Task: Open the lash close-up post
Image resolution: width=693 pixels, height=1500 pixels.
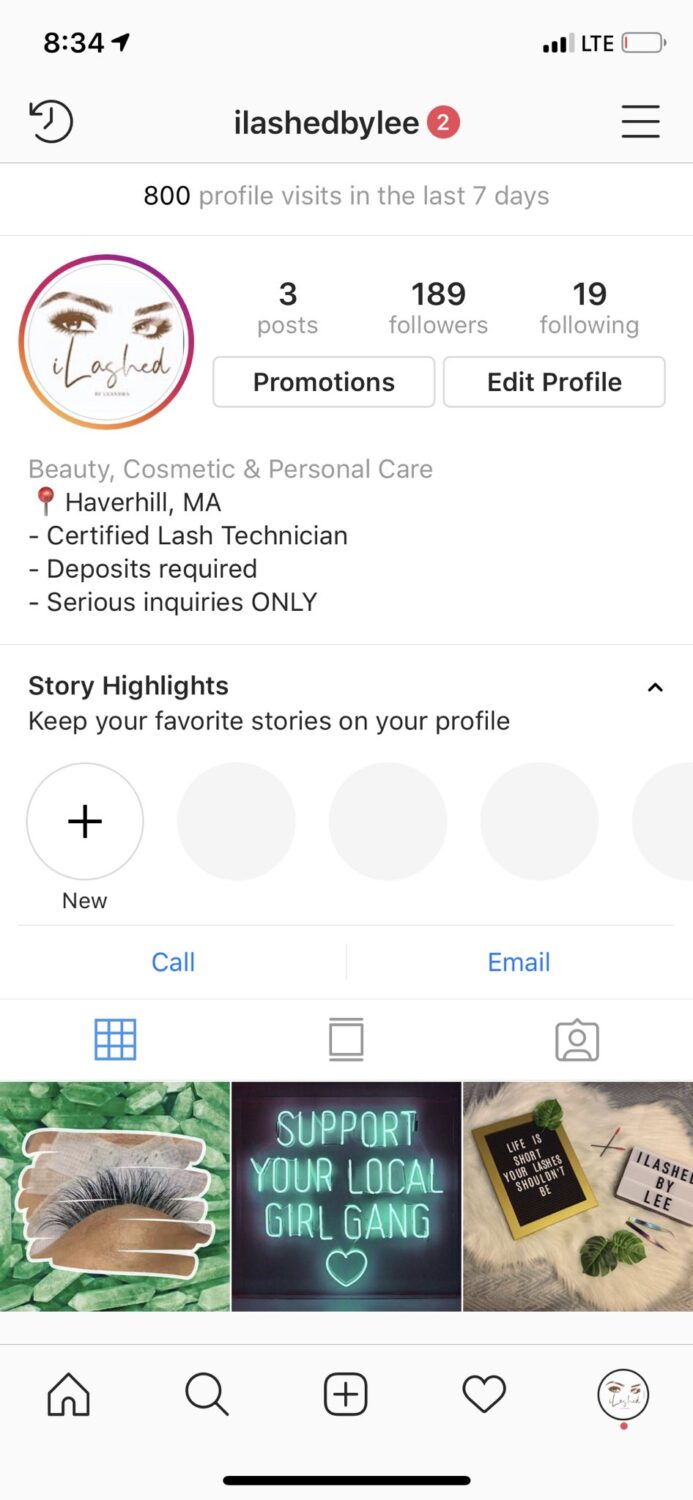Action: pos(115,1196)
